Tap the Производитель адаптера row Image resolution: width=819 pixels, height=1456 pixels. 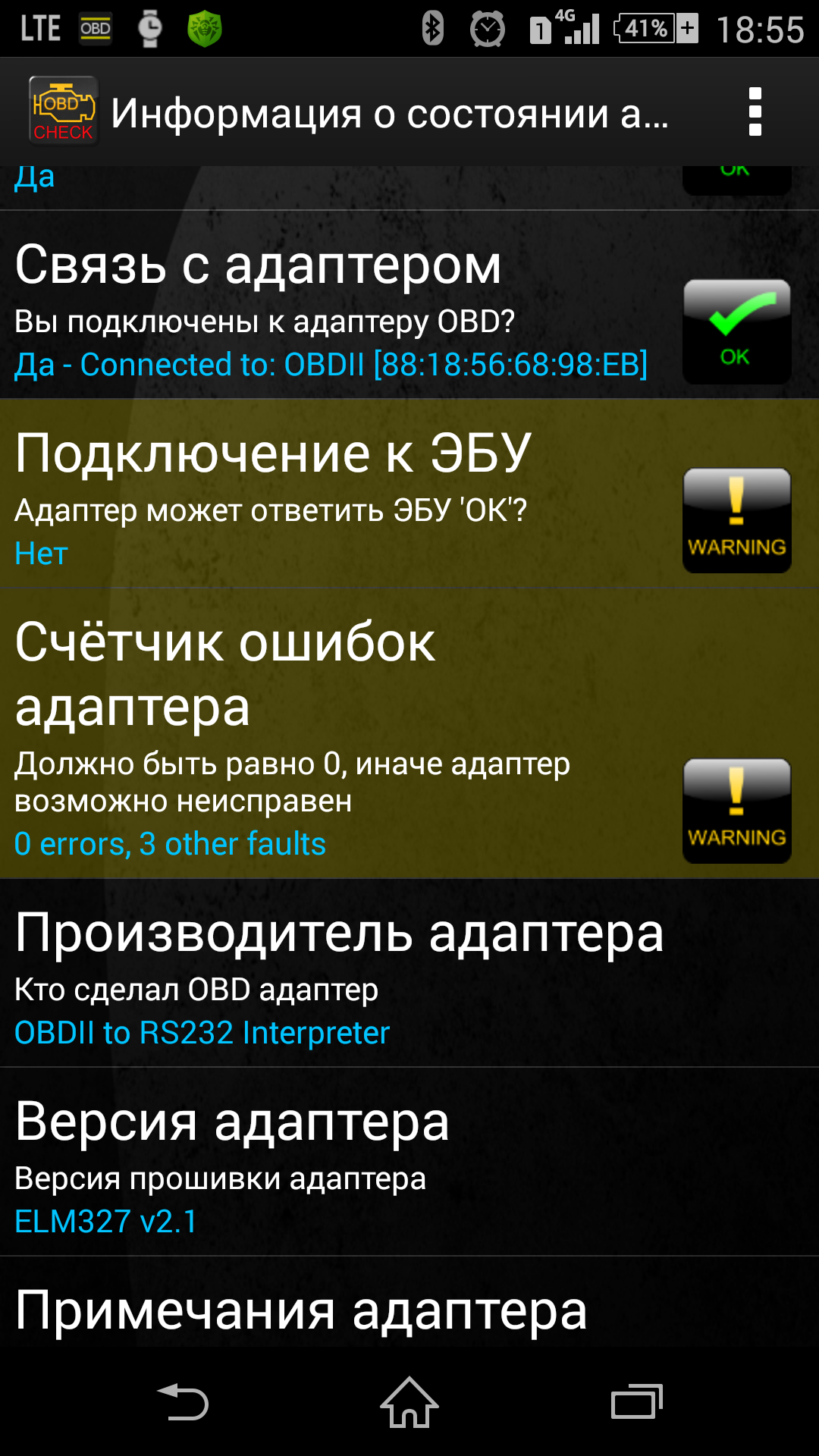coord(409,973)
